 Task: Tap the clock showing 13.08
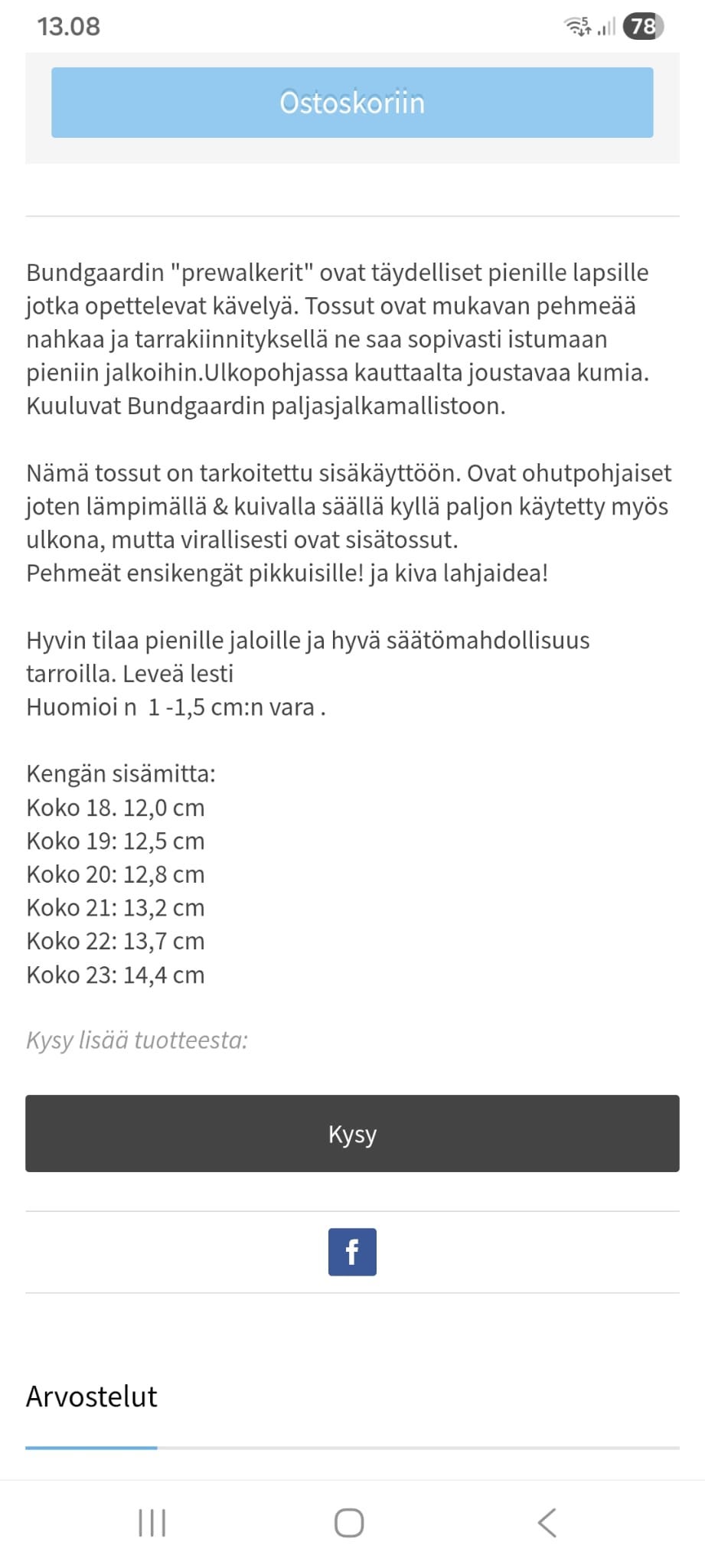point(68,27)
